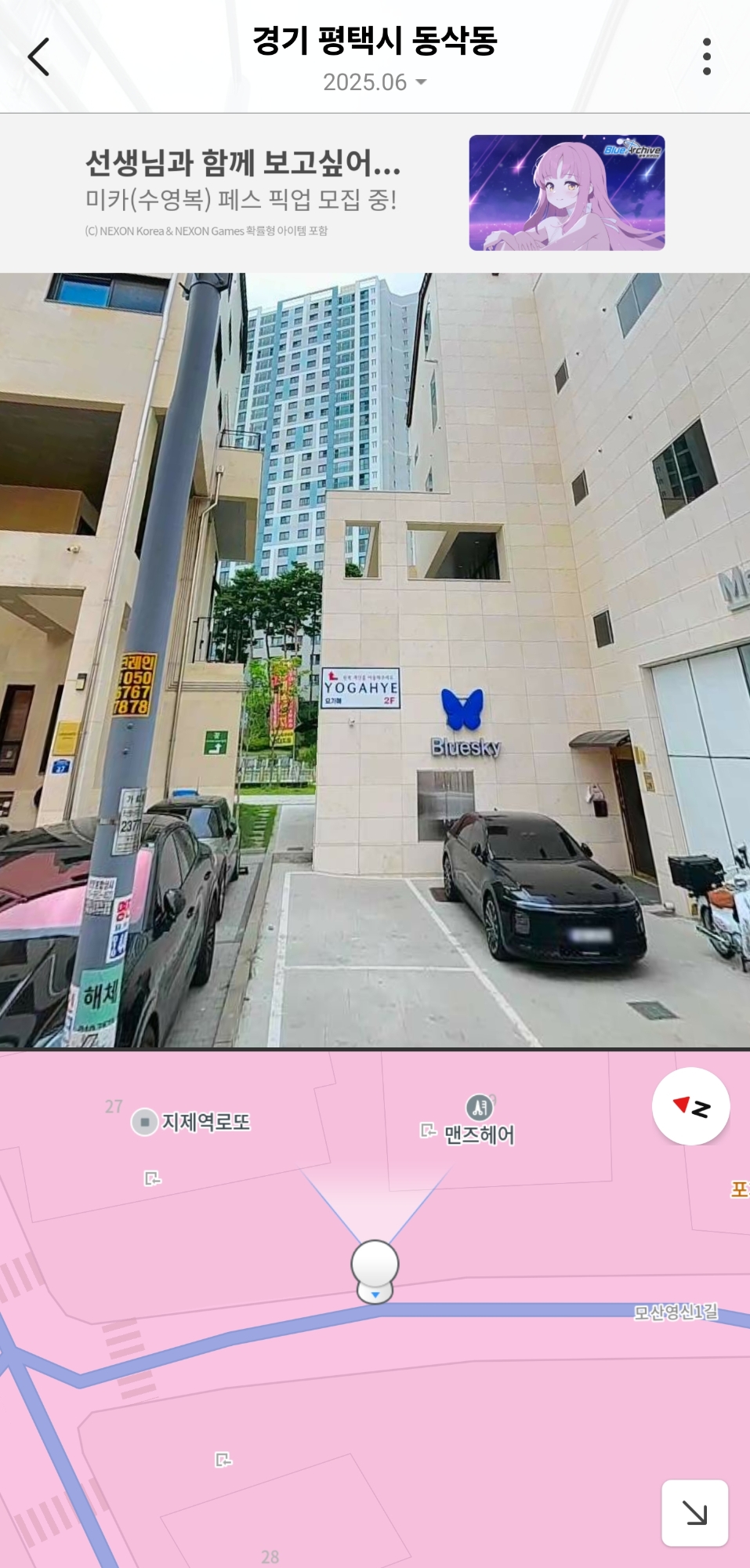
Task: Open the 2025.06 date dropdown
Action: point(375,82)
